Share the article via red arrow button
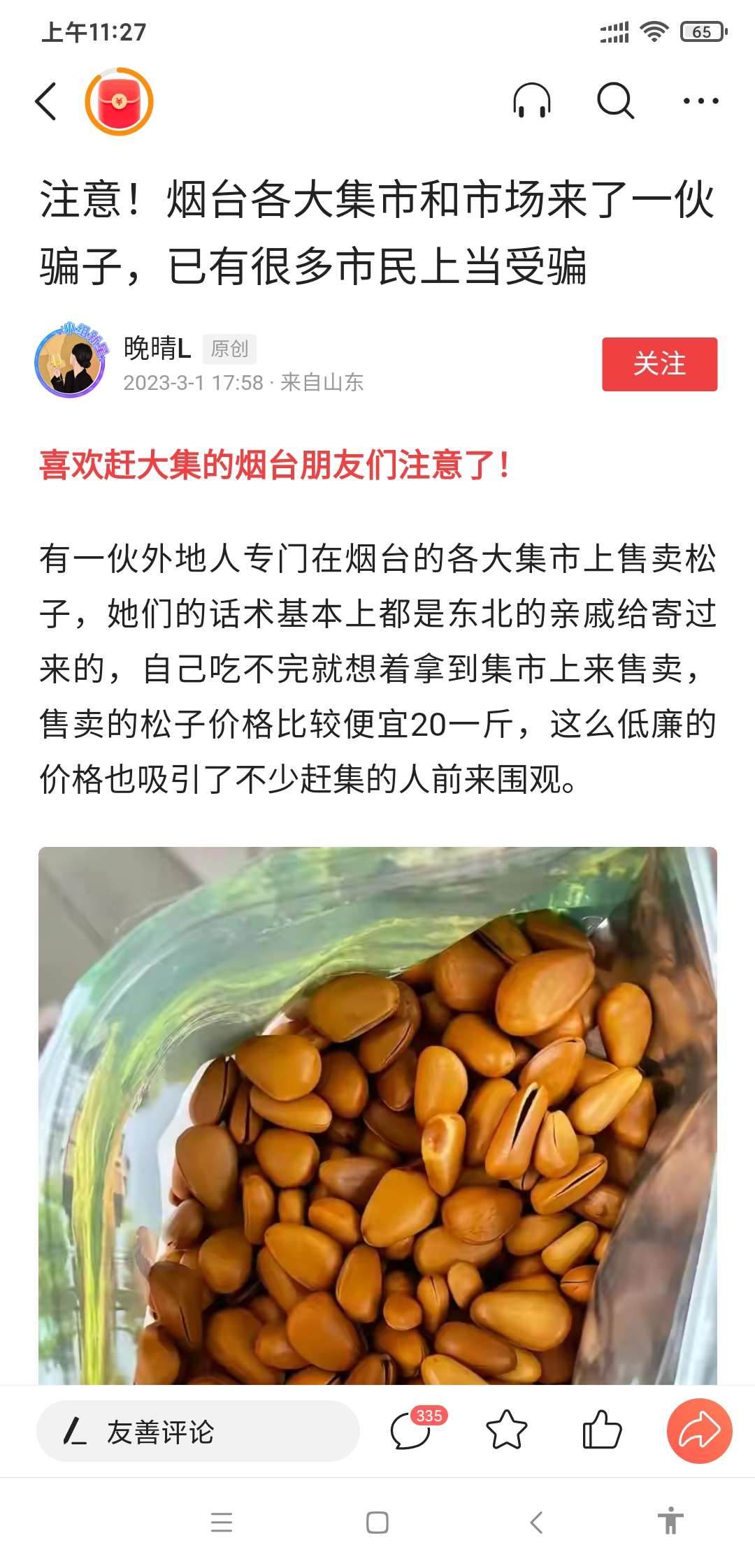 click(699, 1430)
